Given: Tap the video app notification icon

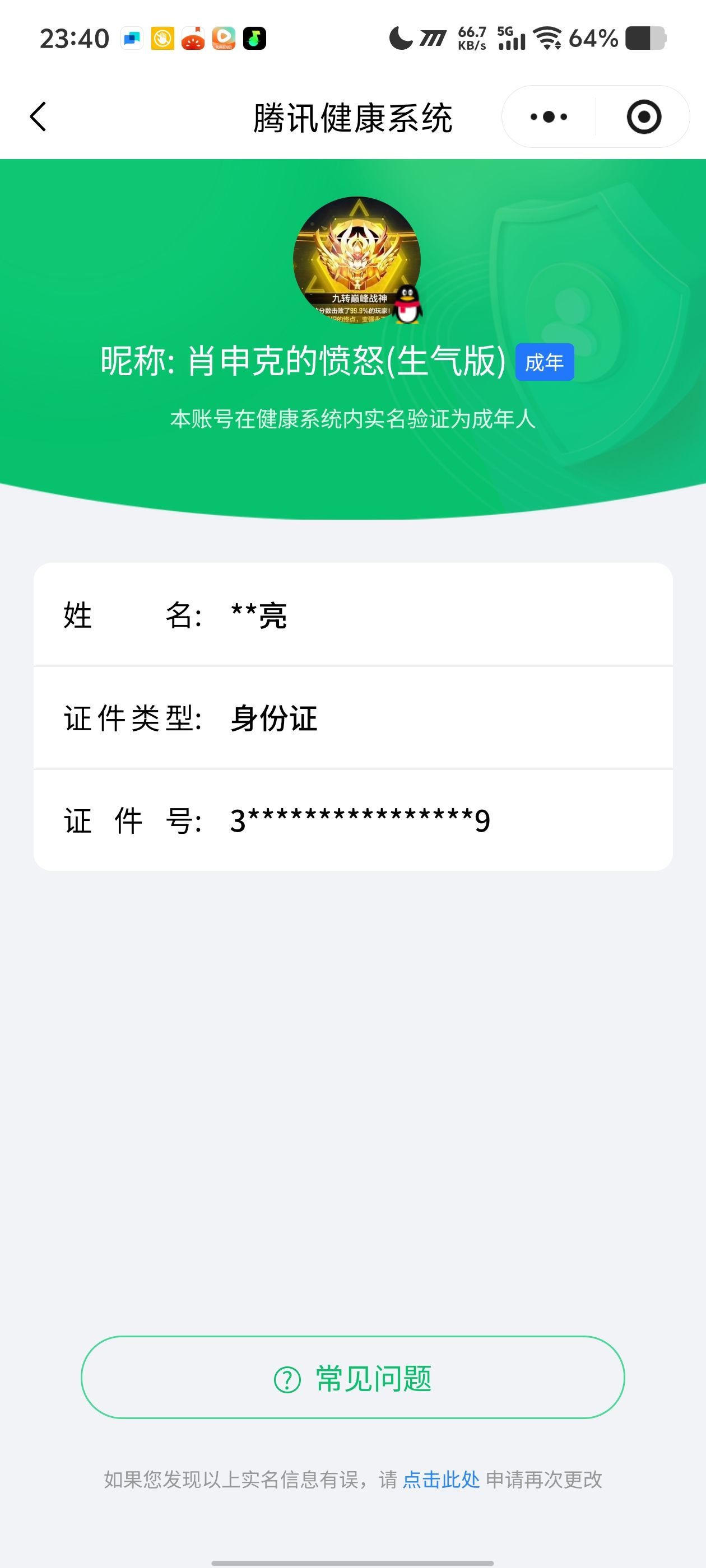Looking at the screenshot, I should (223, 38).
